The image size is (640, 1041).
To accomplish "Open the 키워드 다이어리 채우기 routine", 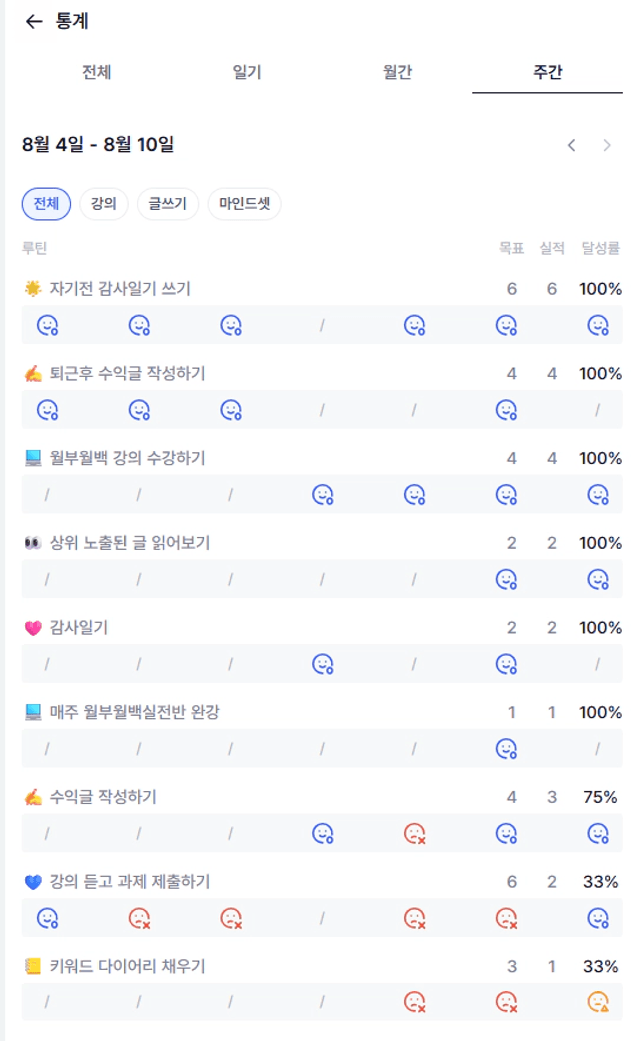I will tap(127, 966).
